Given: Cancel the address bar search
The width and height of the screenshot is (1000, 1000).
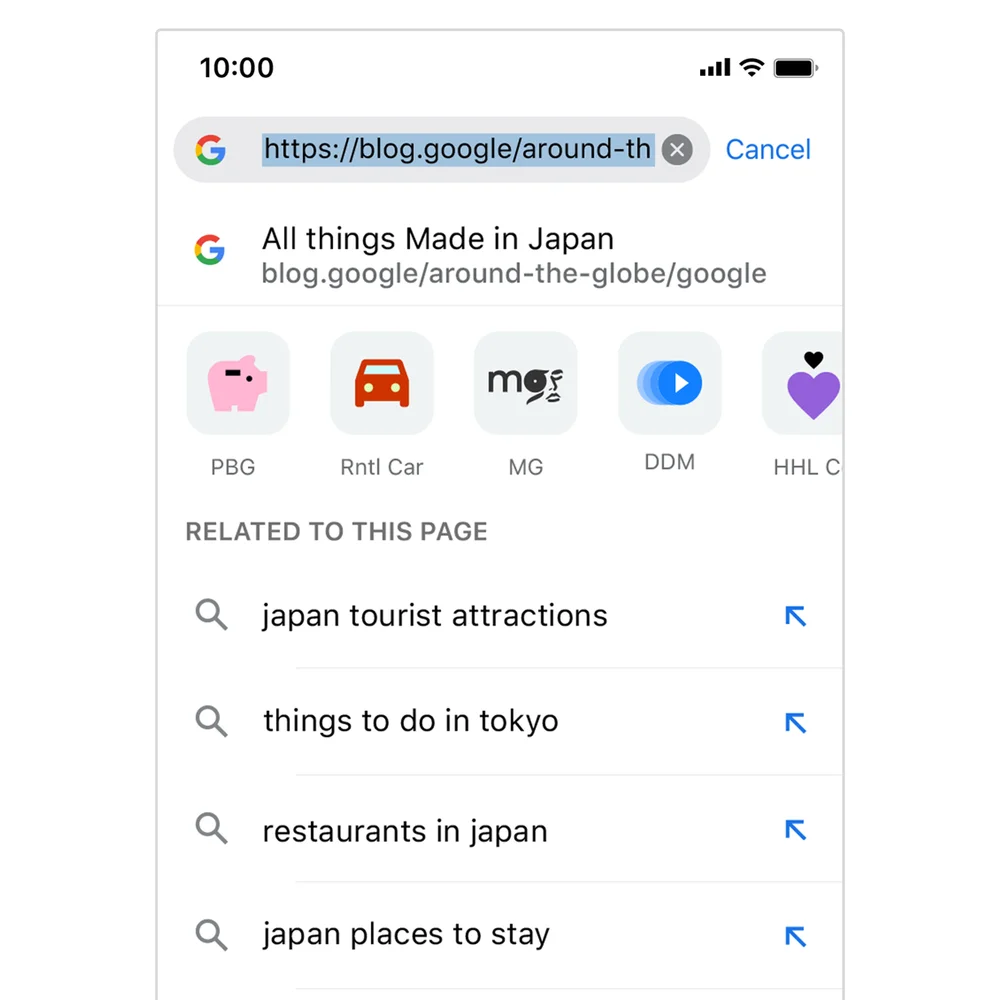Looking at the screenshot, I should coord(767,150).
